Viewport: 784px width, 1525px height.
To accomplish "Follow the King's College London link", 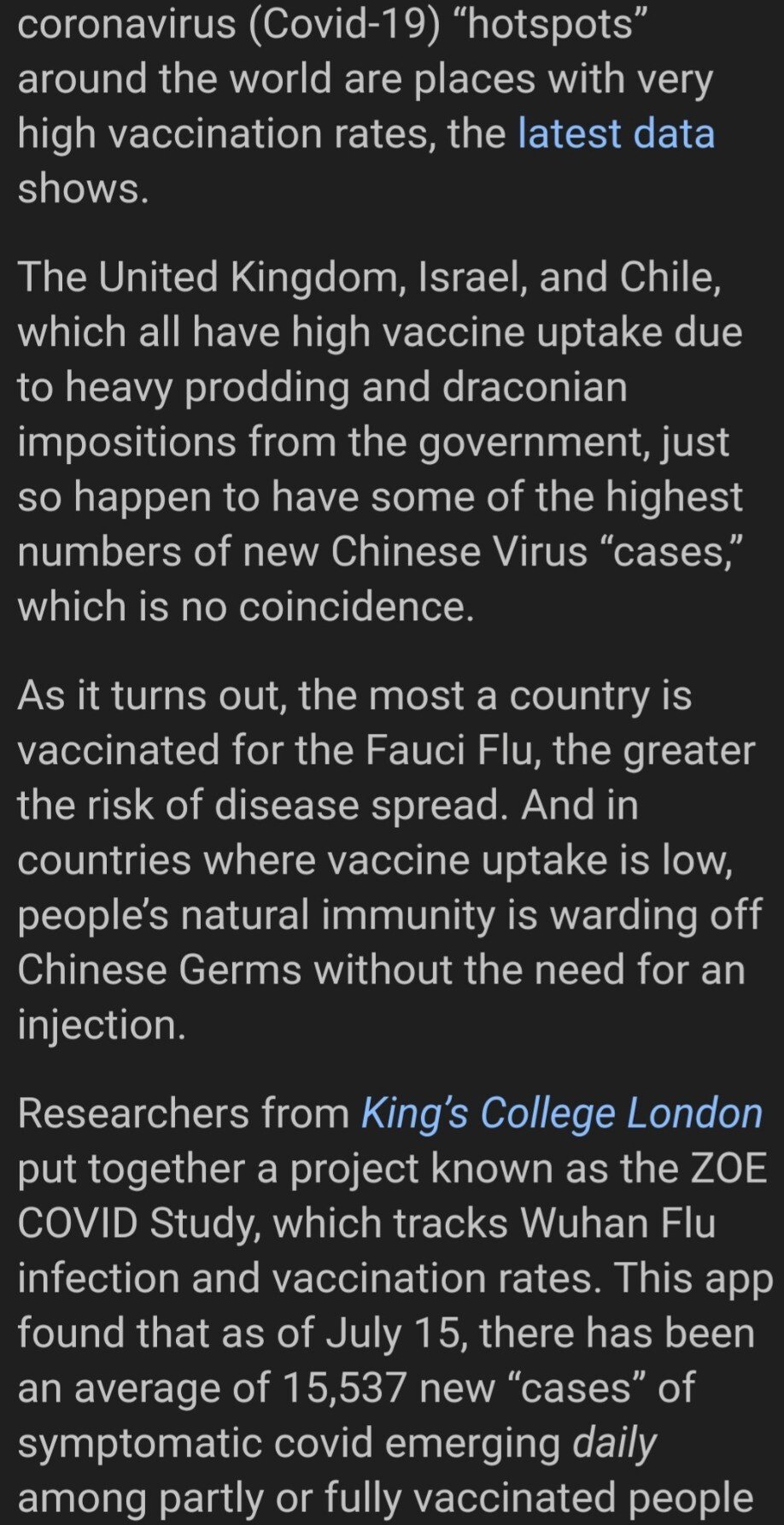I will 561,1113.
